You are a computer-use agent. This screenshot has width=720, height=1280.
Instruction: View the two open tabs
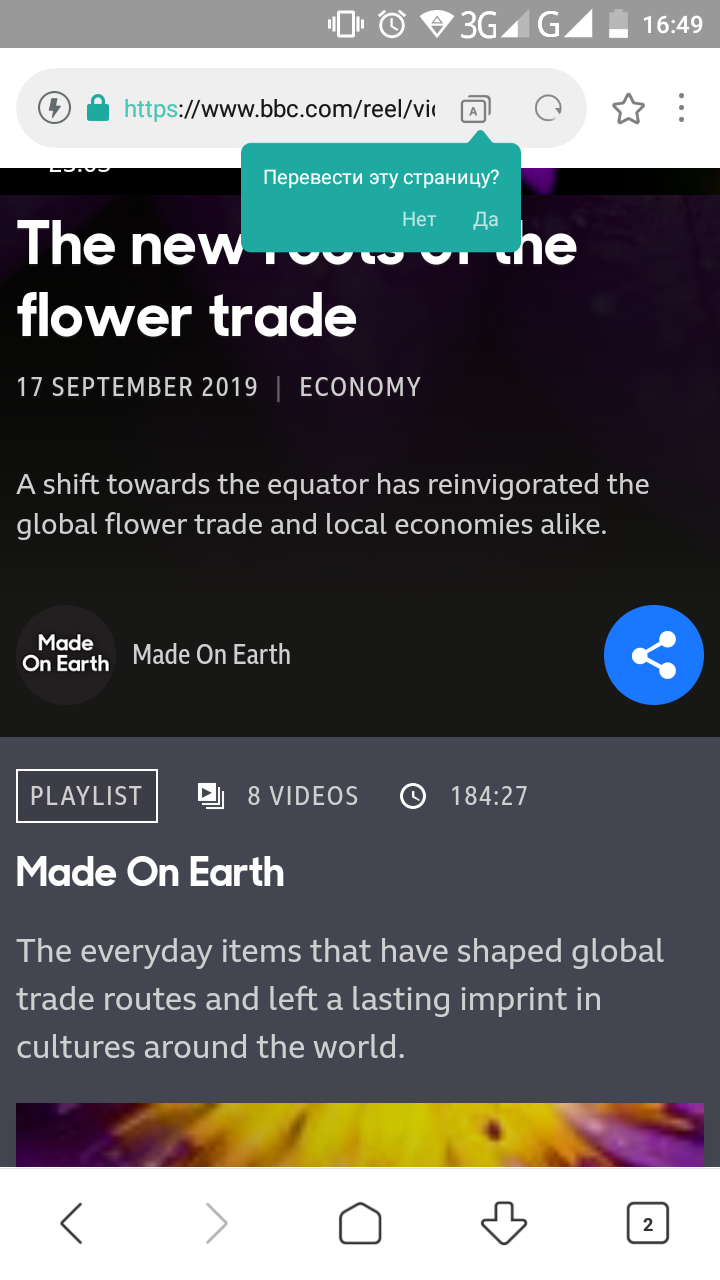(647, 1223)
